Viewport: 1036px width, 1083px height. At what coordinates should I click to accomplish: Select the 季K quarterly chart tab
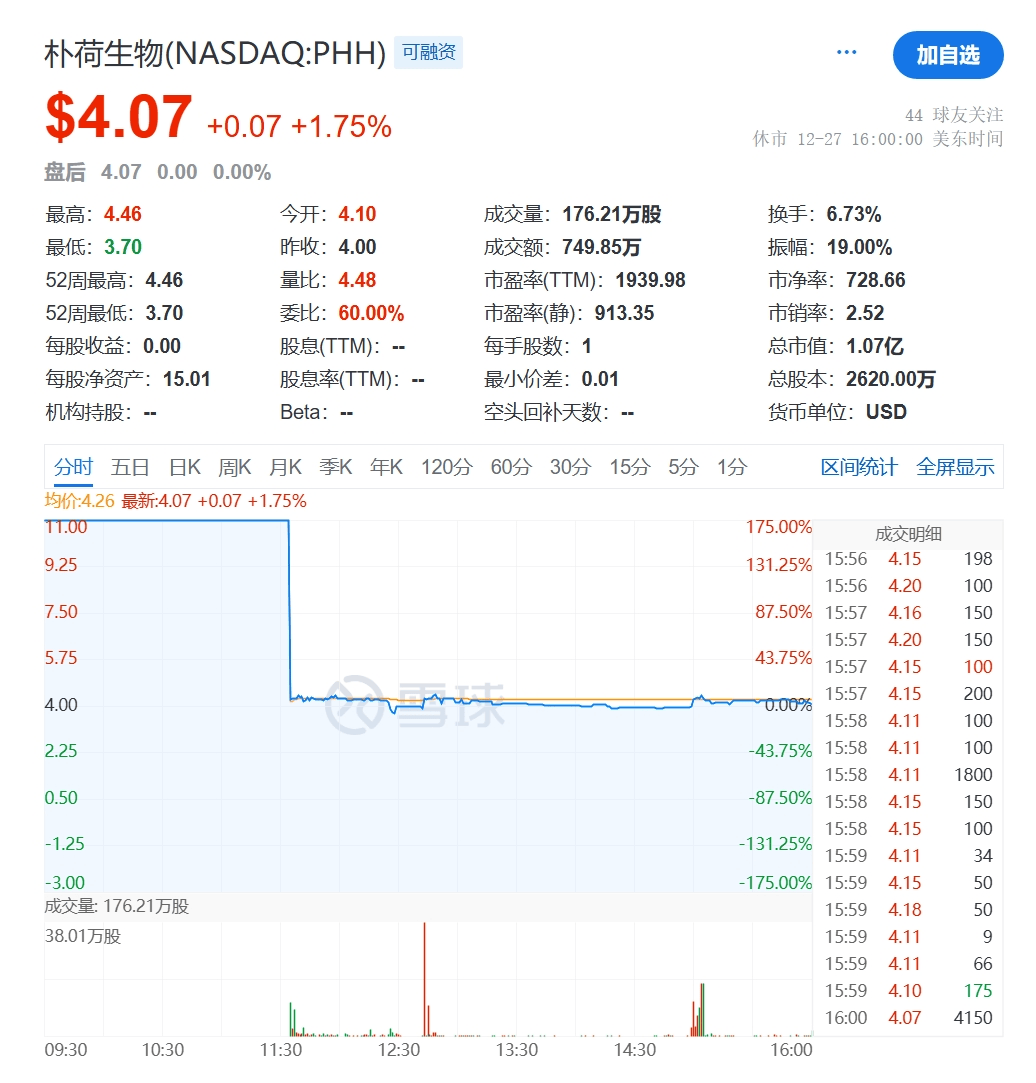[x=335, y=466]
